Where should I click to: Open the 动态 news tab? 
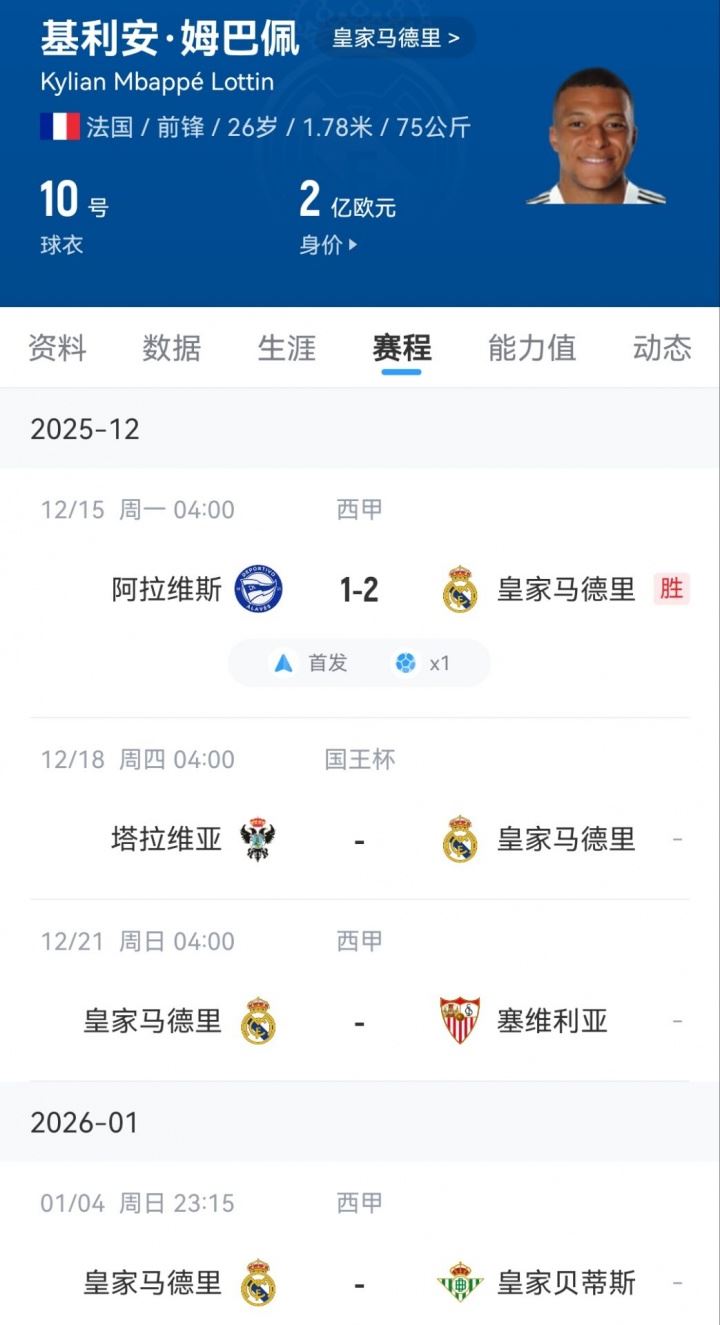coord(661,348)
